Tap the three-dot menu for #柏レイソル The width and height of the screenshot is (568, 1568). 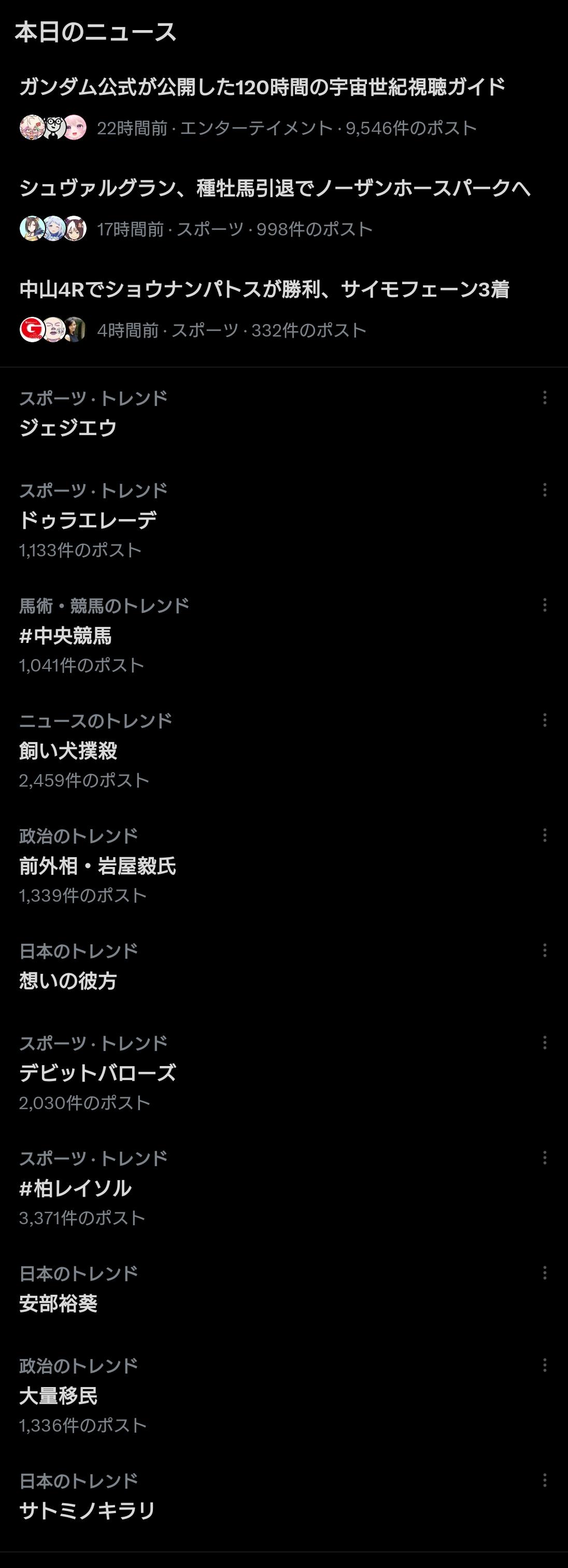click(544, 1158)
